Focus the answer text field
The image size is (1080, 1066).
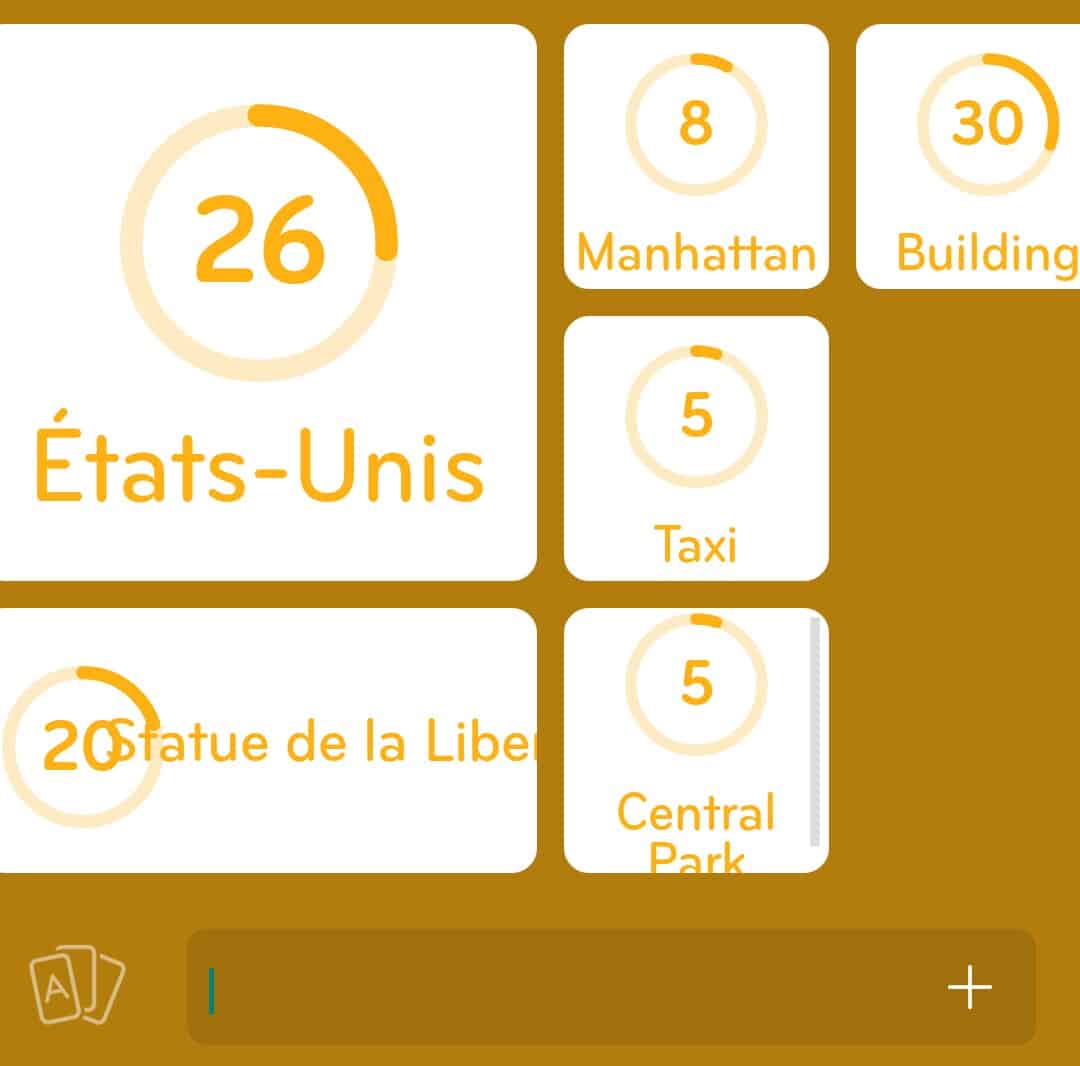point(560,988)
